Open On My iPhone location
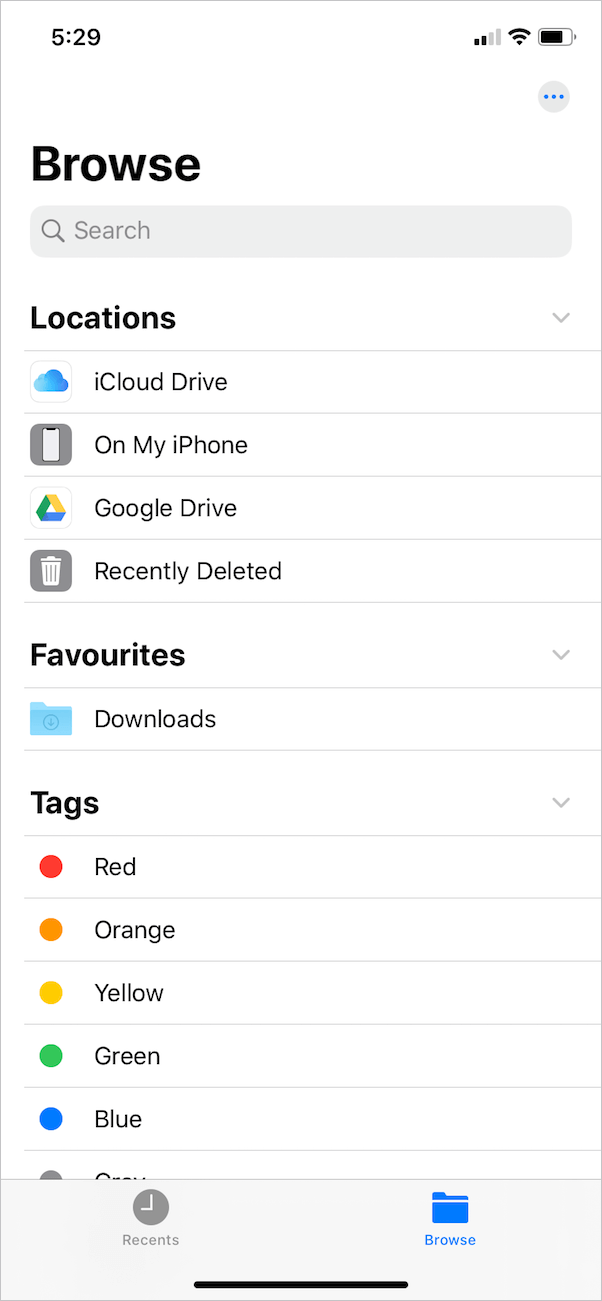The image size is (602, 1301). point(312,445)
